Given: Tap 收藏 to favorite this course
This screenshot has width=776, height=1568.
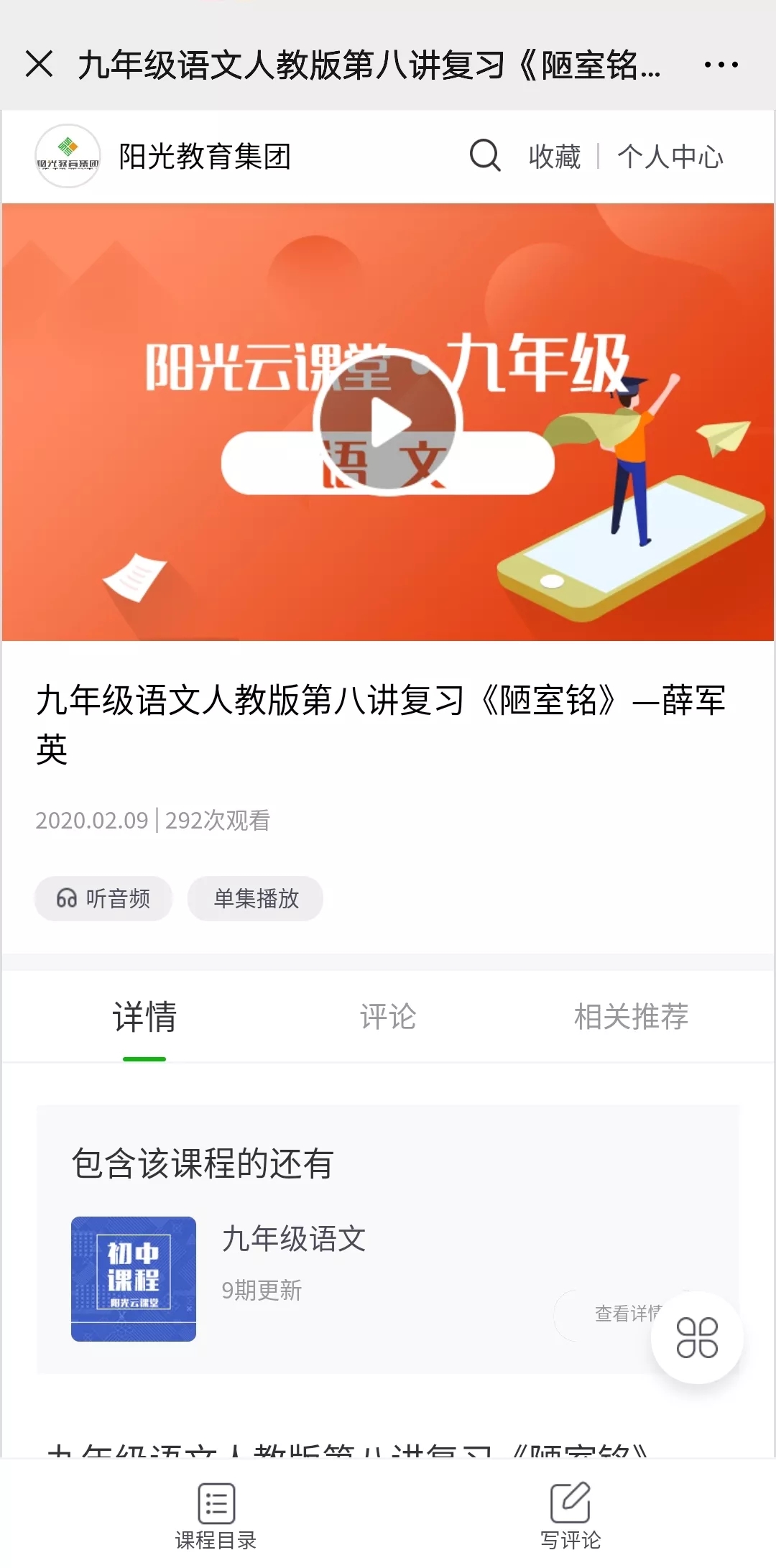Looking at the screenshot, I should click(x=554, y=157).
